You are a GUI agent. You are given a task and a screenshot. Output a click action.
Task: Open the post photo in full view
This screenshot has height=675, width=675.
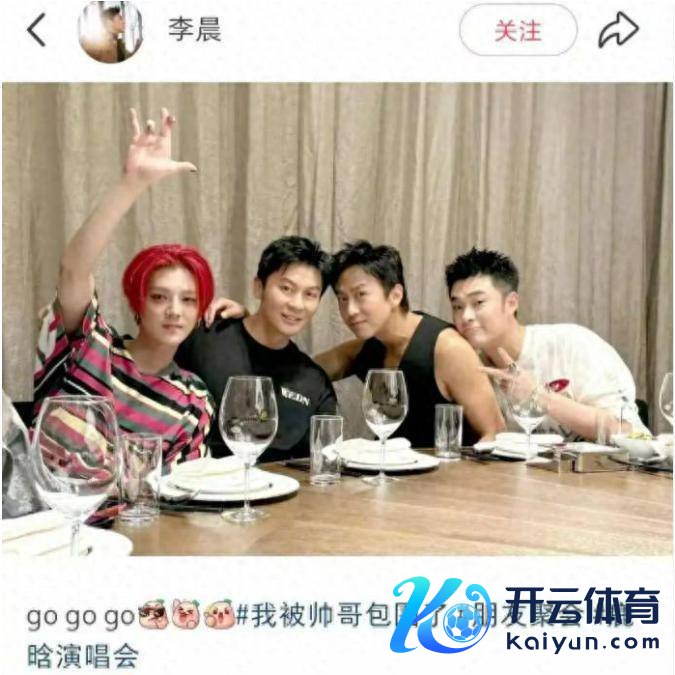pyautogui.click(x=337, y=318)
